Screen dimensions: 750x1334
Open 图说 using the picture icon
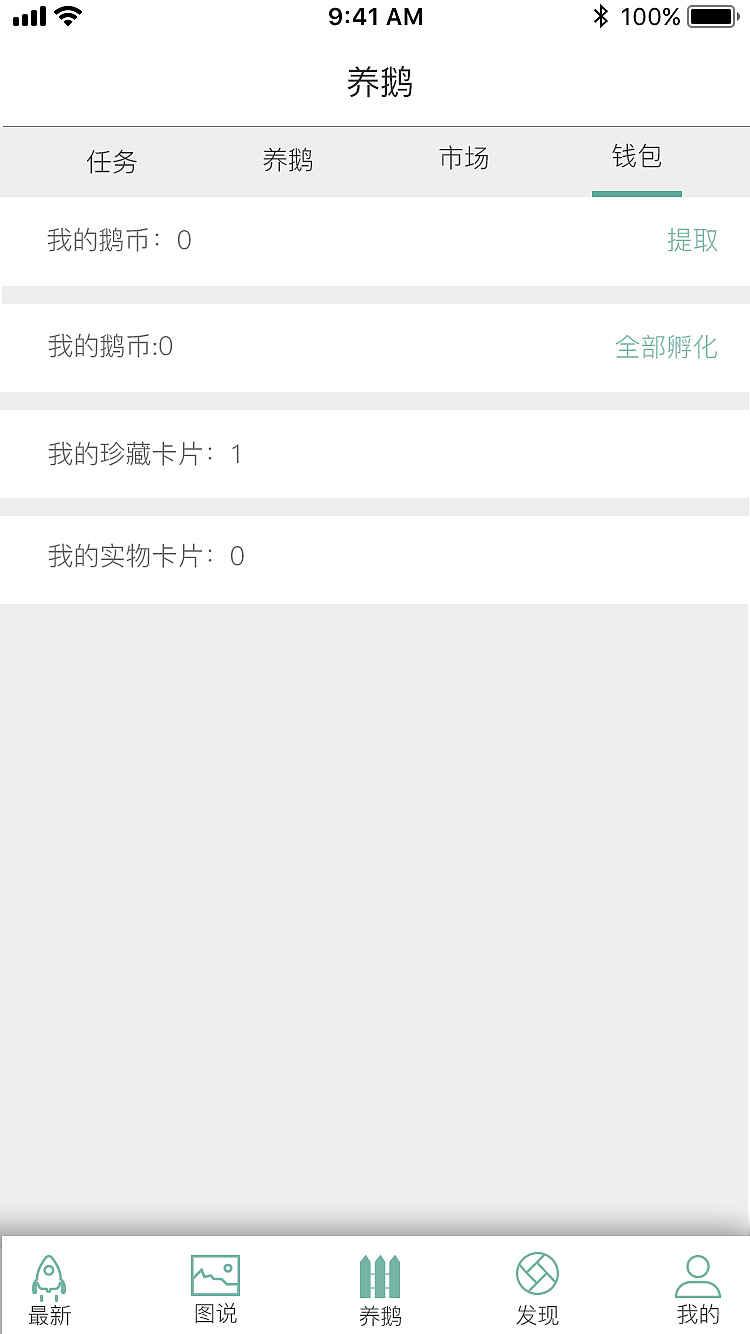pyautogui.click(x=215, y=1275)
